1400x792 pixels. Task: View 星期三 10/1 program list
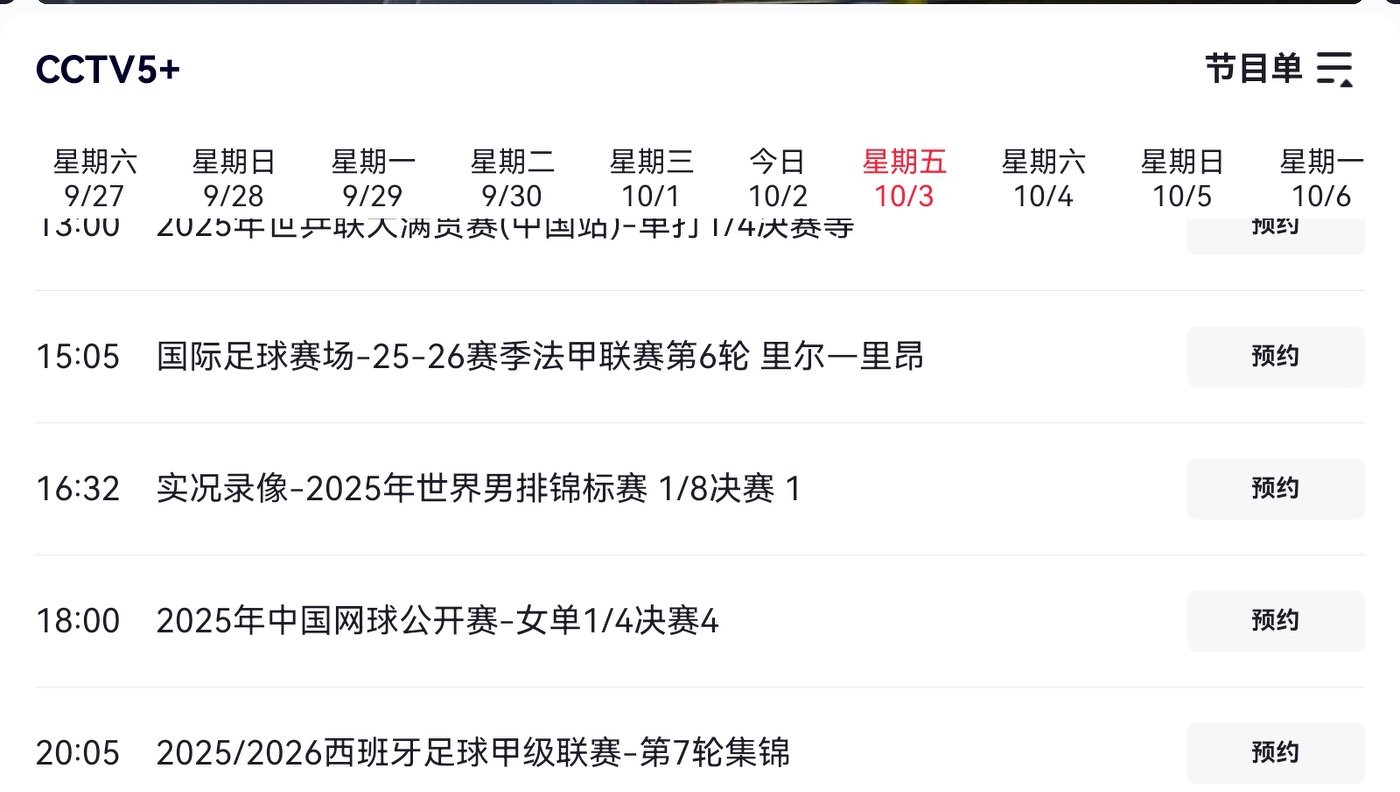tap(651, 178)
